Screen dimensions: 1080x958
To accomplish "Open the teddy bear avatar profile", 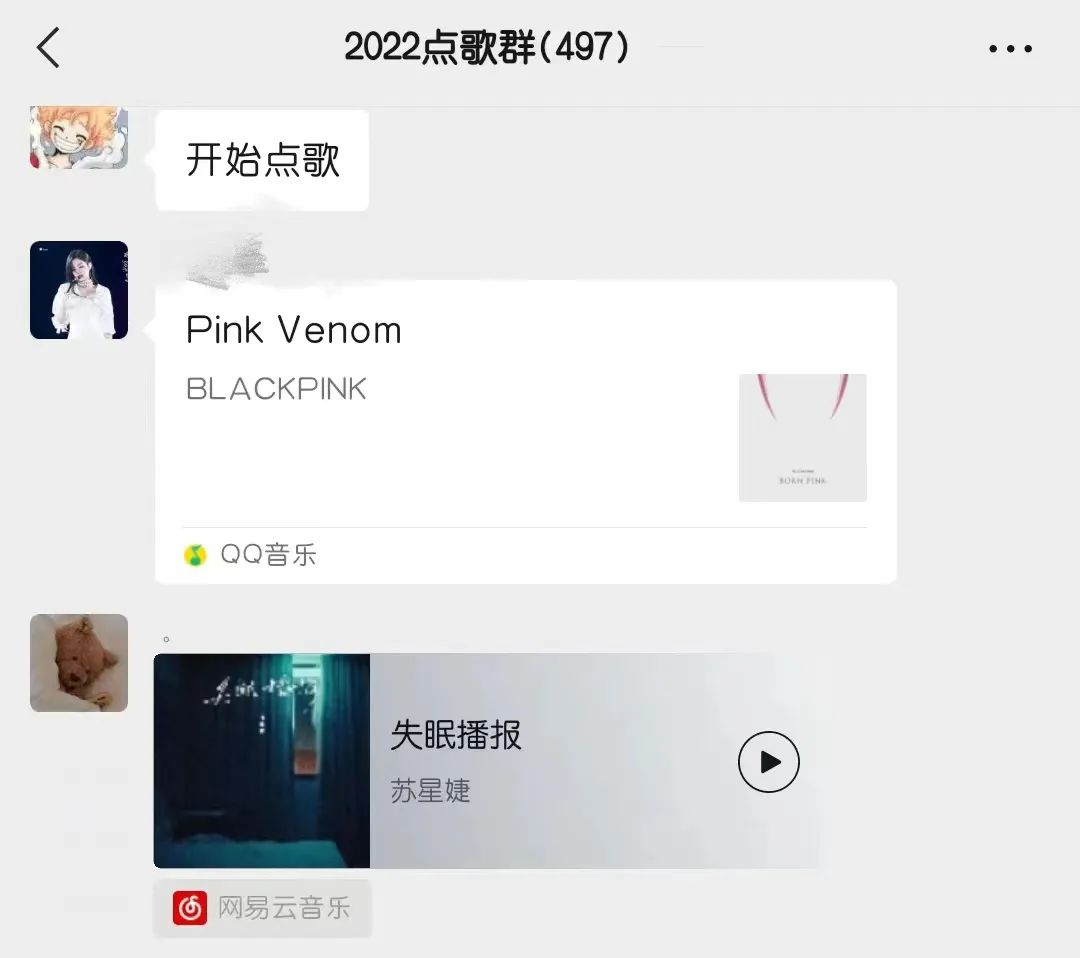I will point(79,663).
